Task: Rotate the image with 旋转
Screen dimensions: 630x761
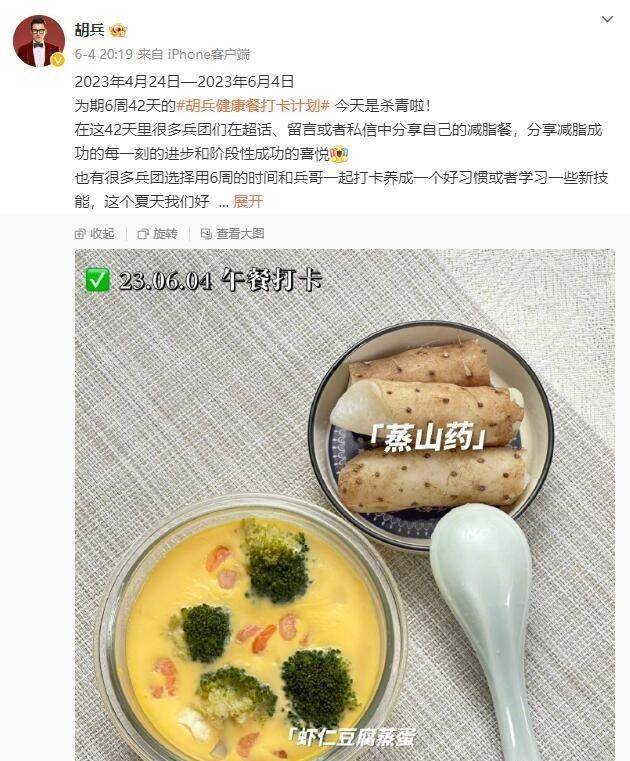Action: click(158, 233)
